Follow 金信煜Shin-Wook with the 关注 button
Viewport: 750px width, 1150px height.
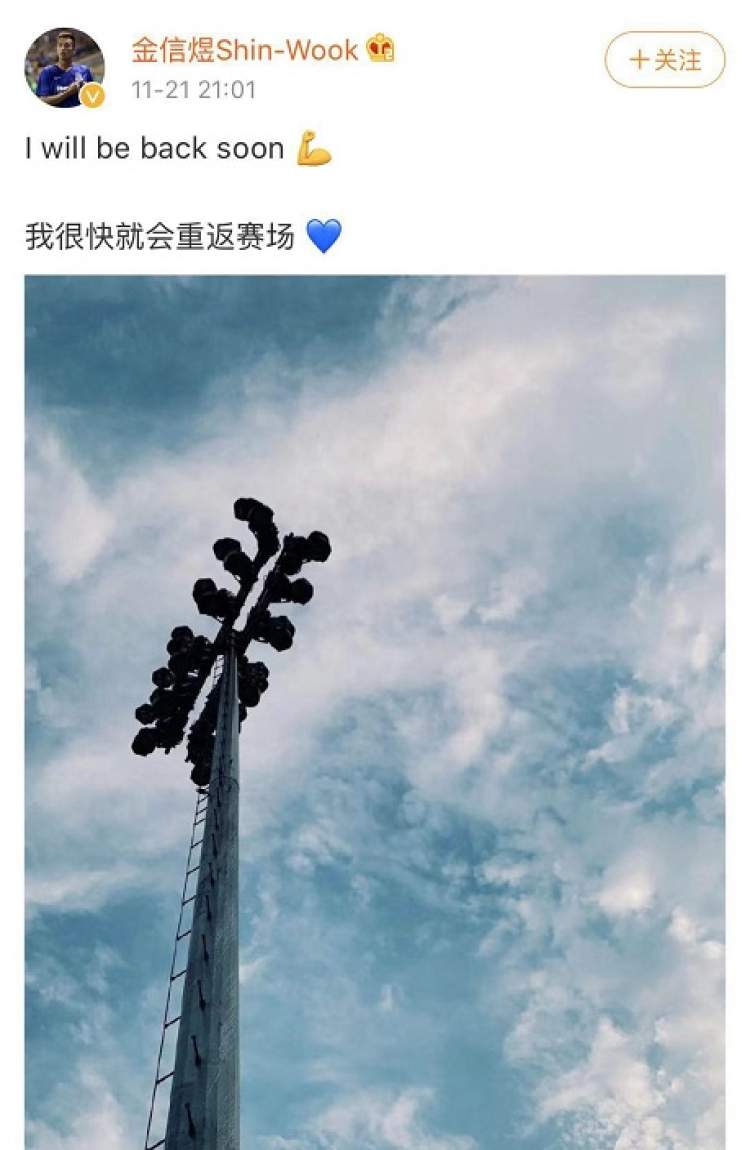click(x=664, y=59)
